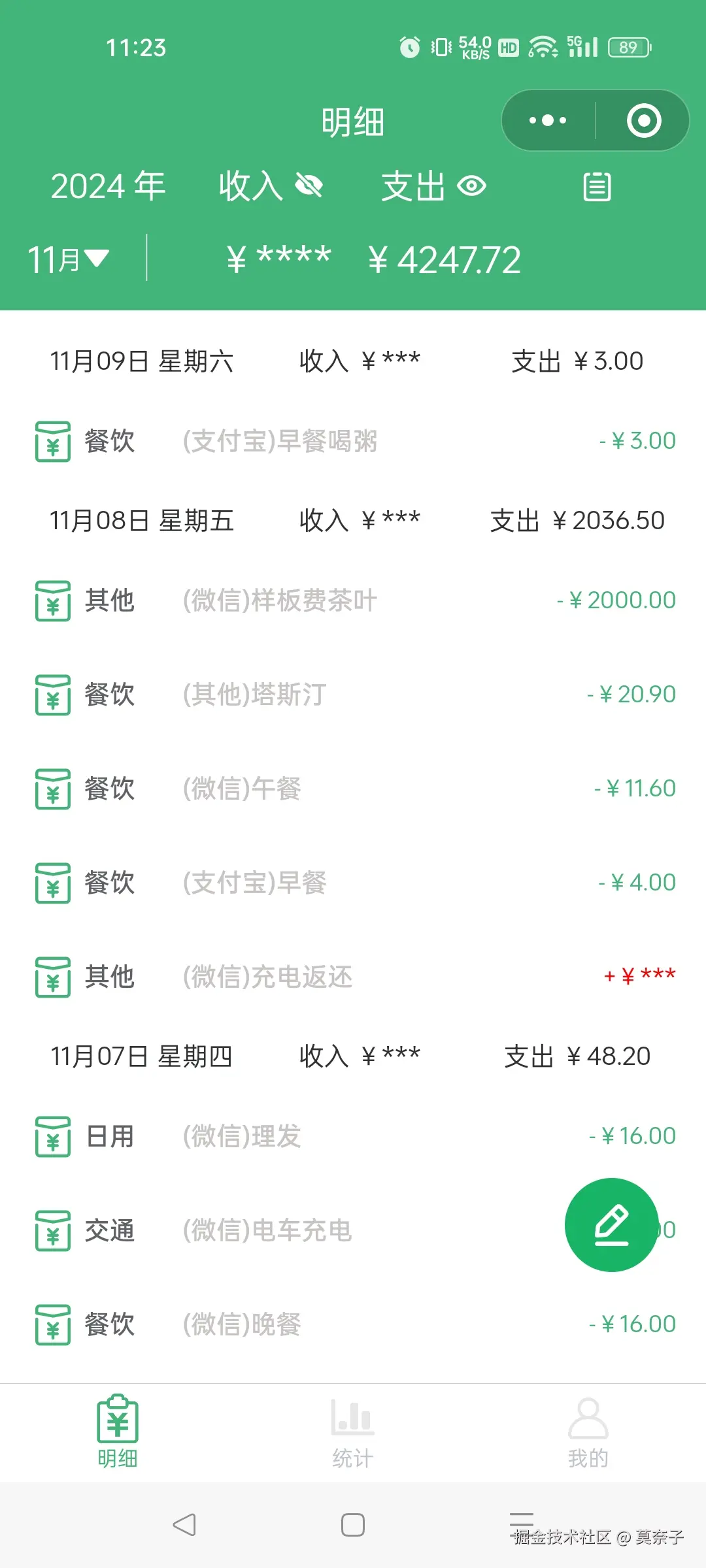Expand the 11月 month selector
The height and width of the screenshot is (1568, 706).
pyautogui.click(x=69, y=259)
